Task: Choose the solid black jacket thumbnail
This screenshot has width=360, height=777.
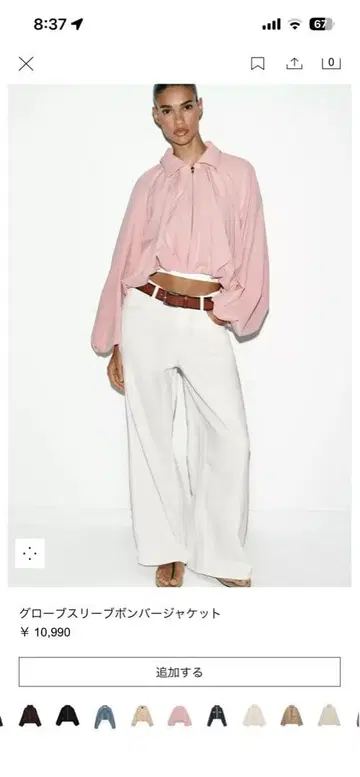Action: coord(67,716)
